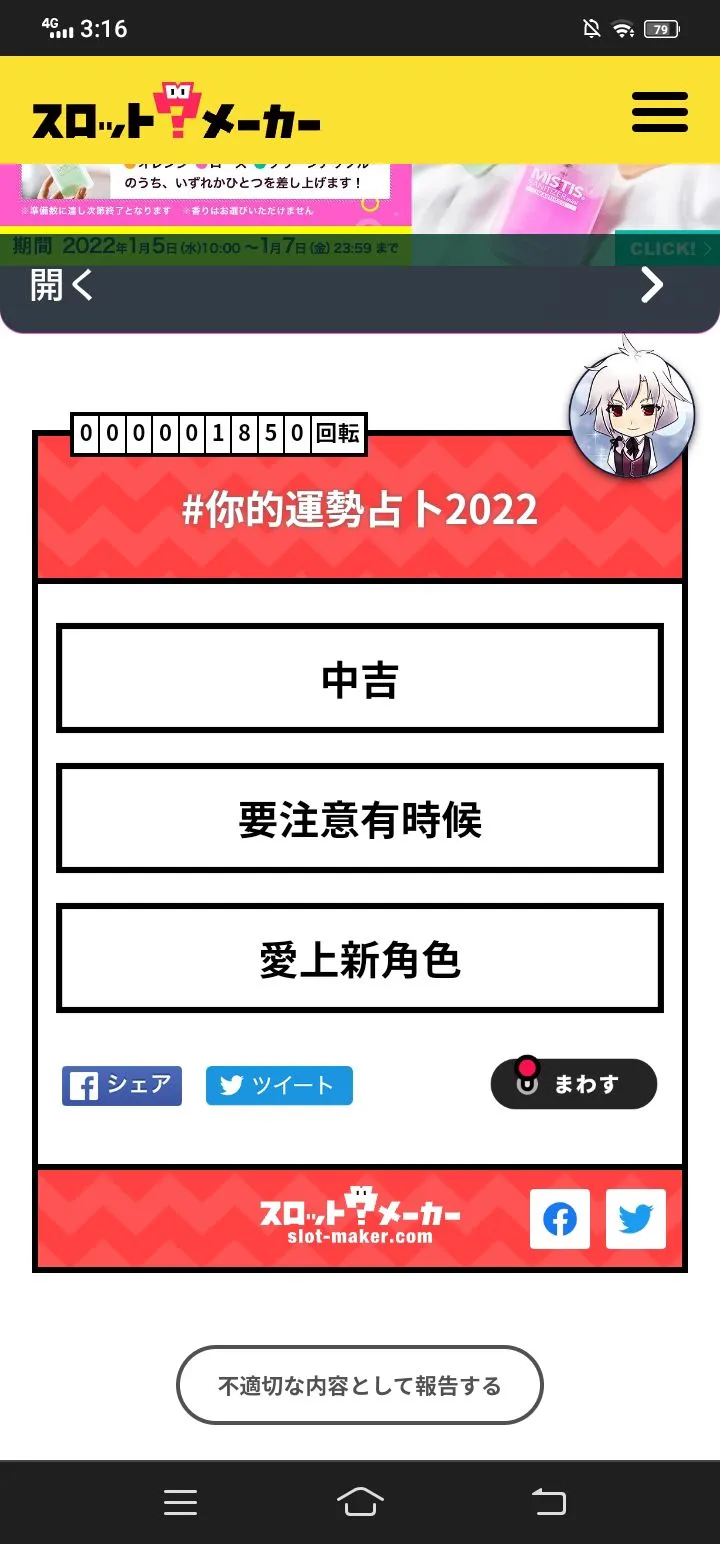Share result via Facebook シェア button
This screenshot has height=1544, width=720.
pos(122,1086)
